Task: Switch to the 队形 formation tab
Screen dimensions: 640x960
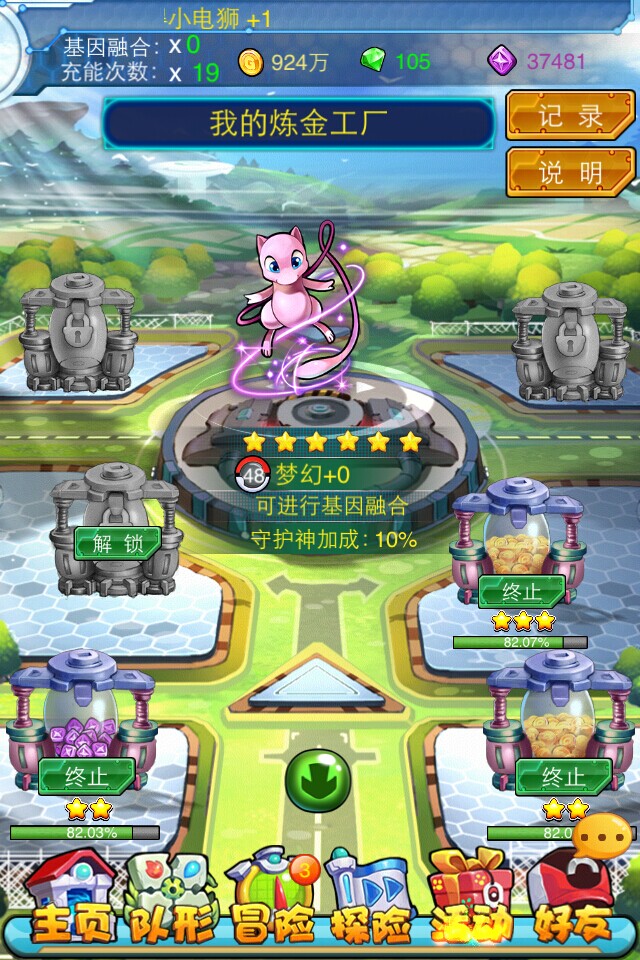Action: coord(169,900)
